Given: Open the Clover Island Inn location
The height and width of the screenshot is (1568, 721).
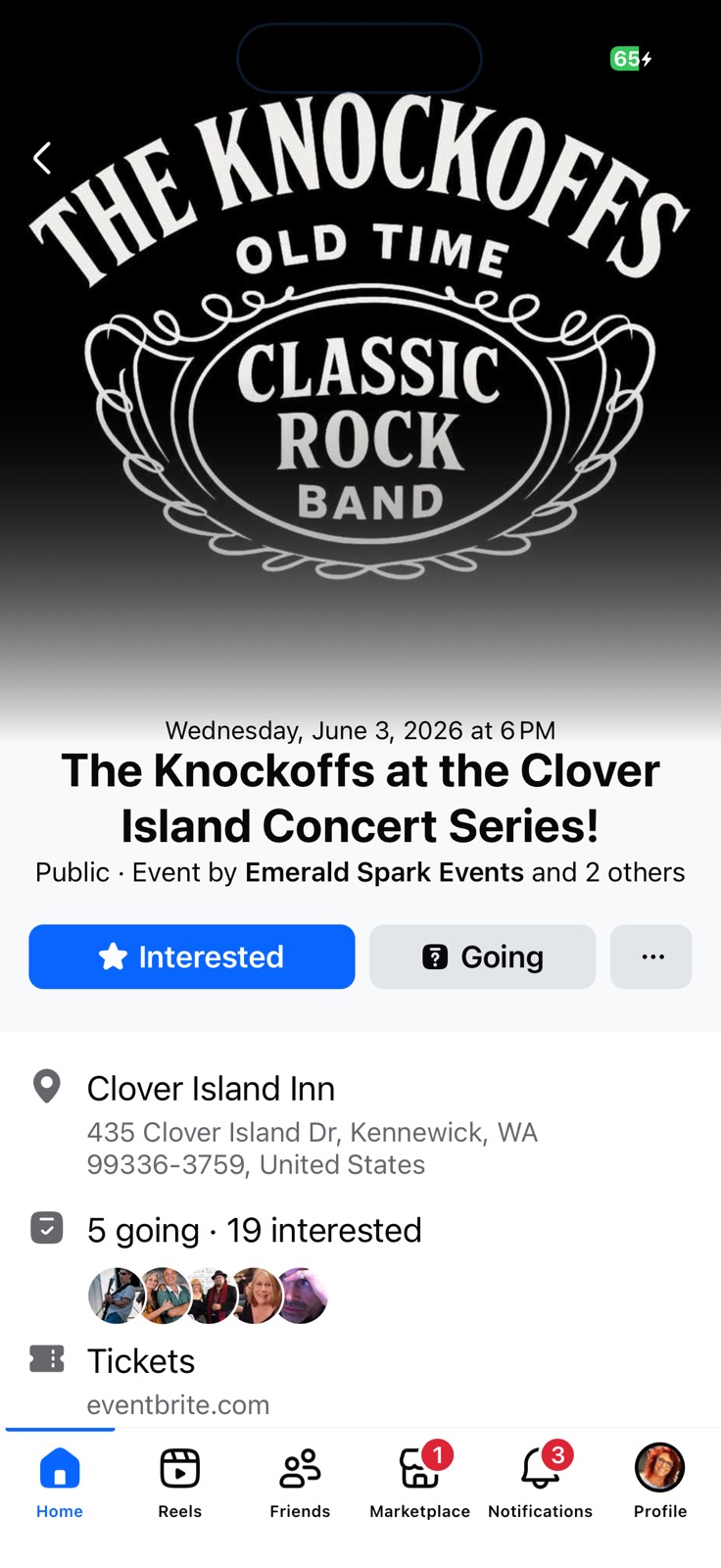Looking at the screenshot, I should pyautogui.click(x=211, y=1089).
